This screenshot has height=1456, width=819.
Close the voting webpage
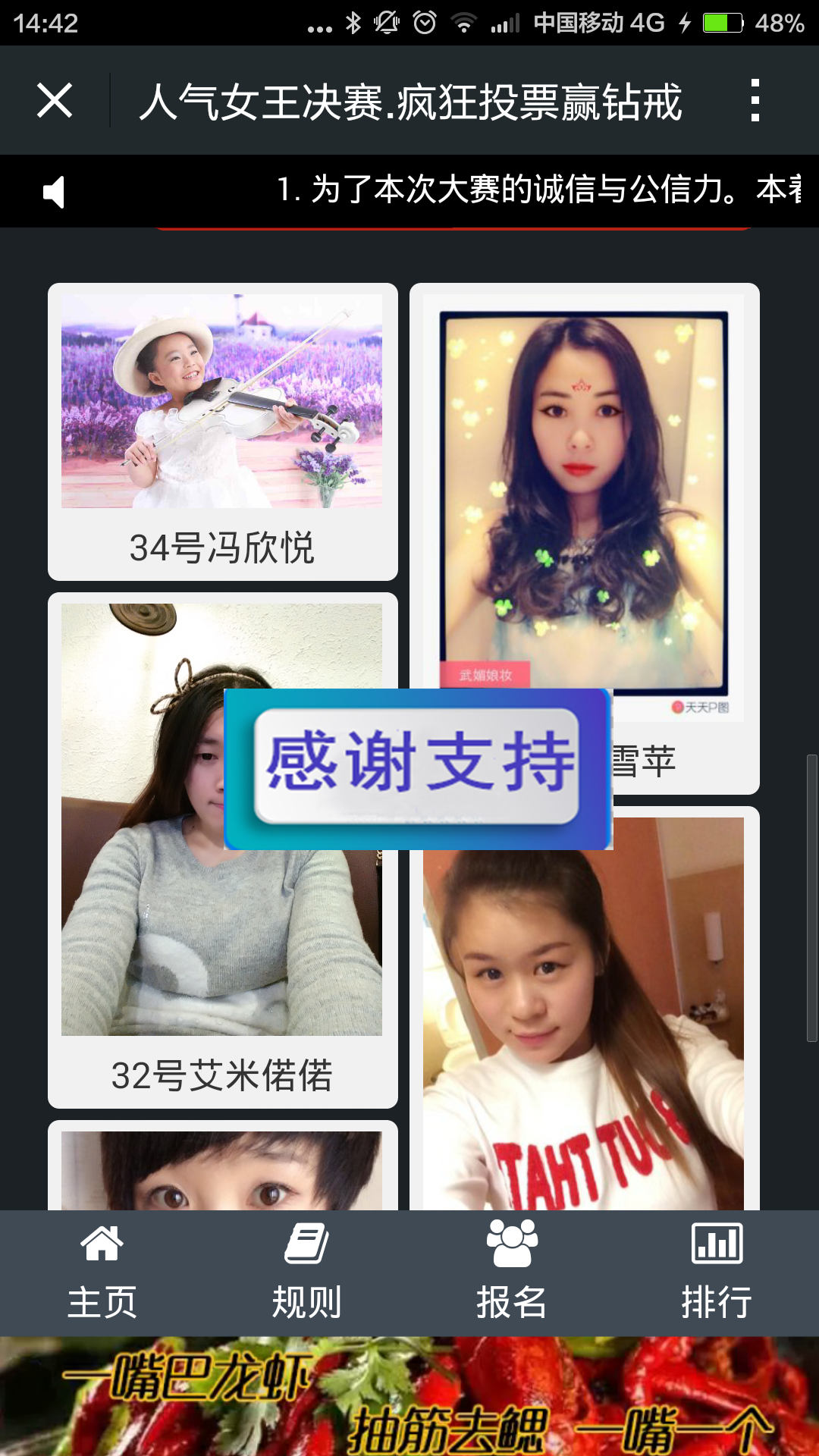click(55, 101)
